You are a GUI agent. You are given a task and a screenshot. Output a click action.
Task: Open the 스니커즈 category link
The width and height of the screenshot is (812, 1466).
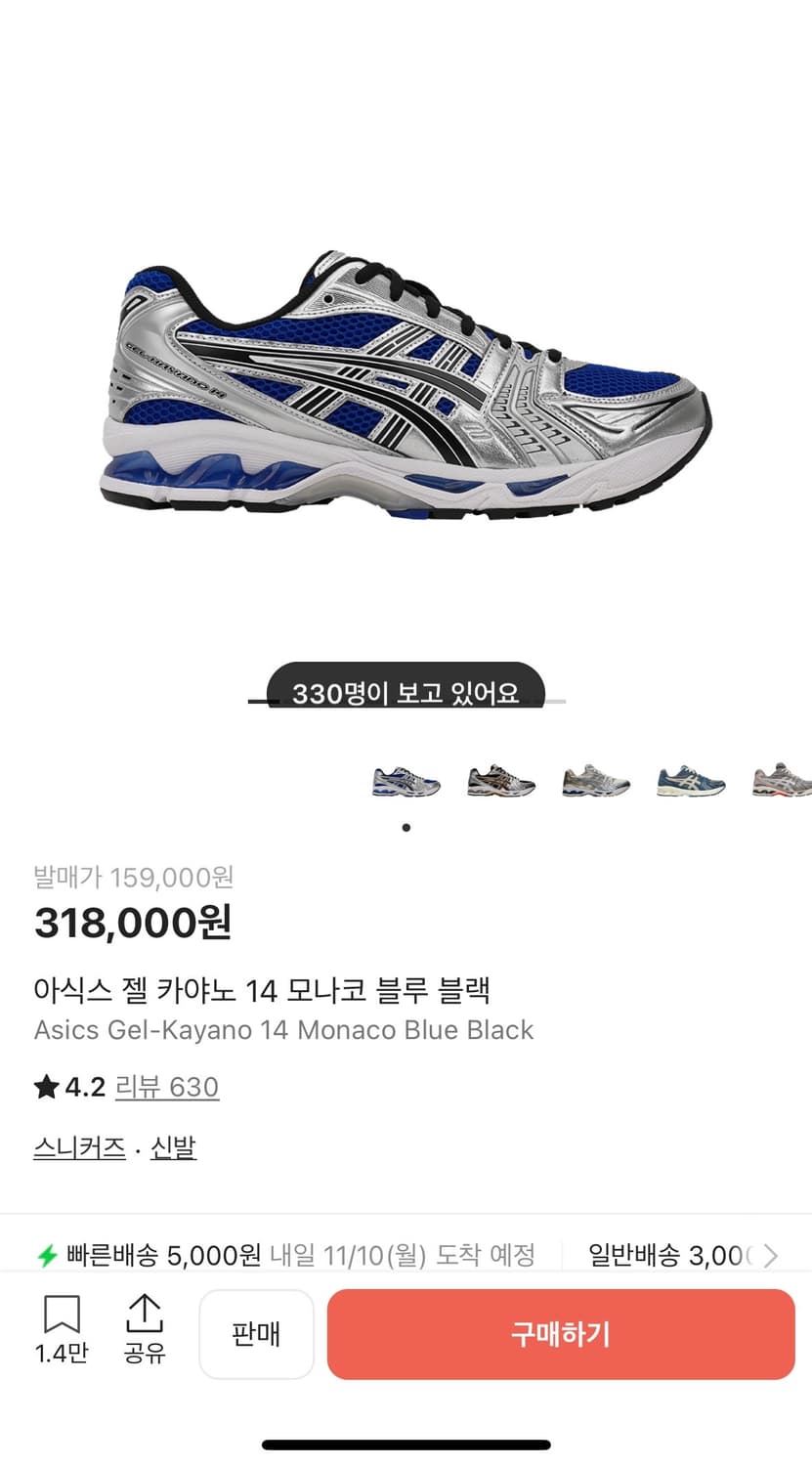click(79, 1146)
